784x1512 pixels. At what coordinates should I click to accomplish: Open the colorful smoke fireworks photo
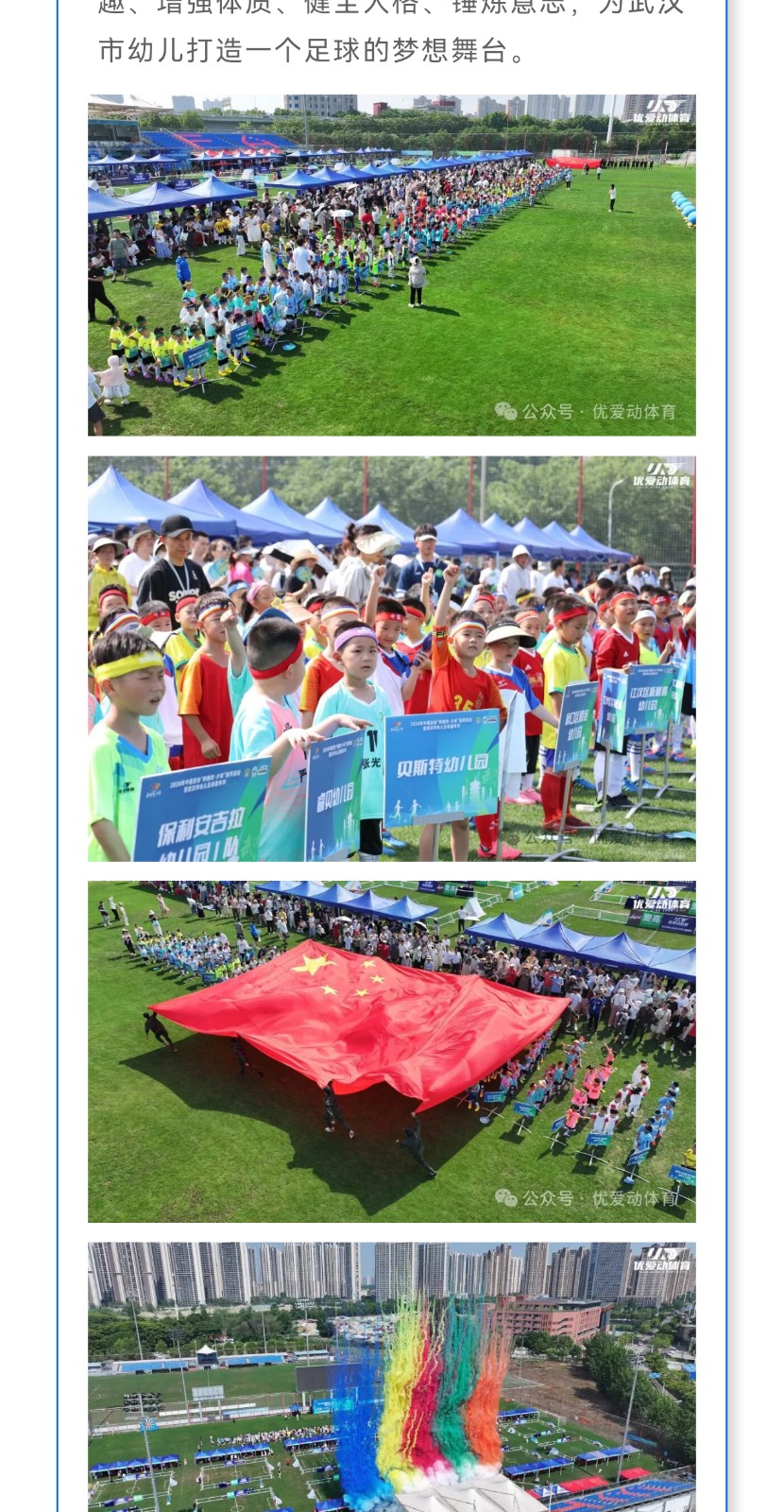391,1376
